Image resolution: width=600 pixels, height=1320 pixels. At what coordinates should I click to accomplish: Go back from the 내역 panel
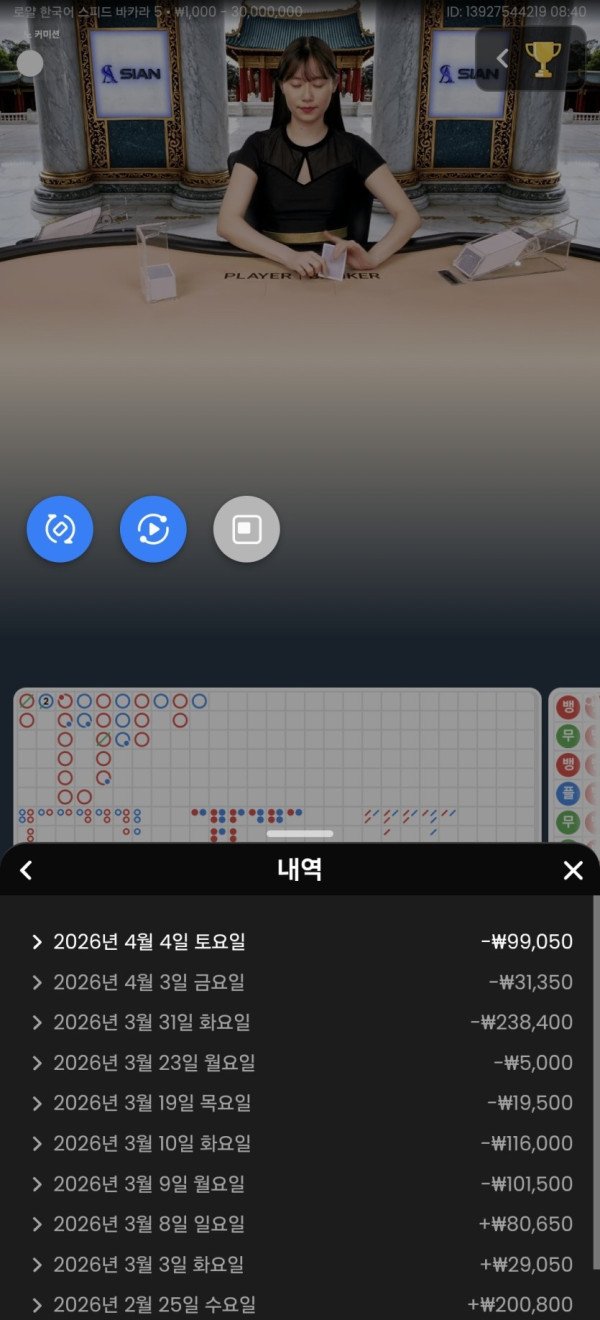tap(27, 871)
